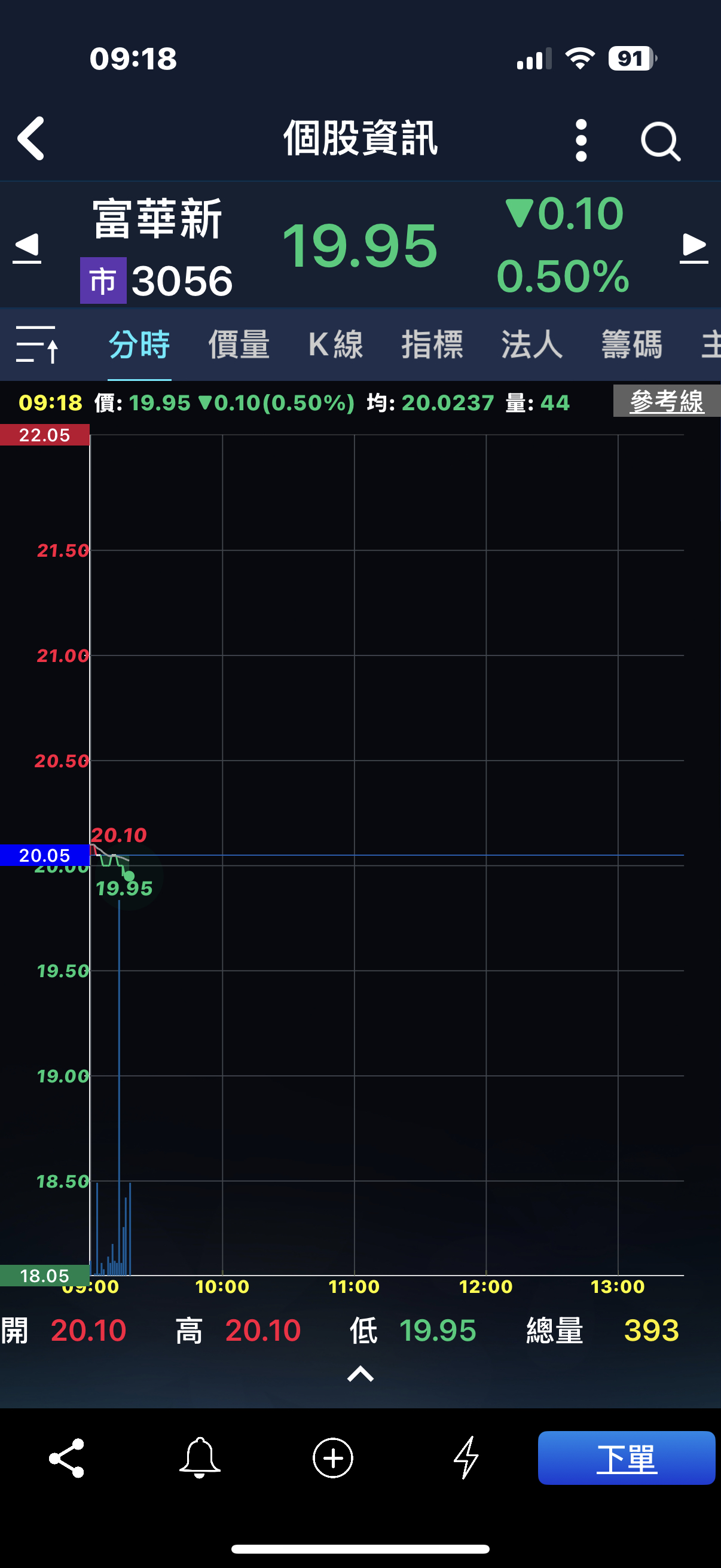Switch to the 價量 tab
721x1568 pixels.
point(239,344)
